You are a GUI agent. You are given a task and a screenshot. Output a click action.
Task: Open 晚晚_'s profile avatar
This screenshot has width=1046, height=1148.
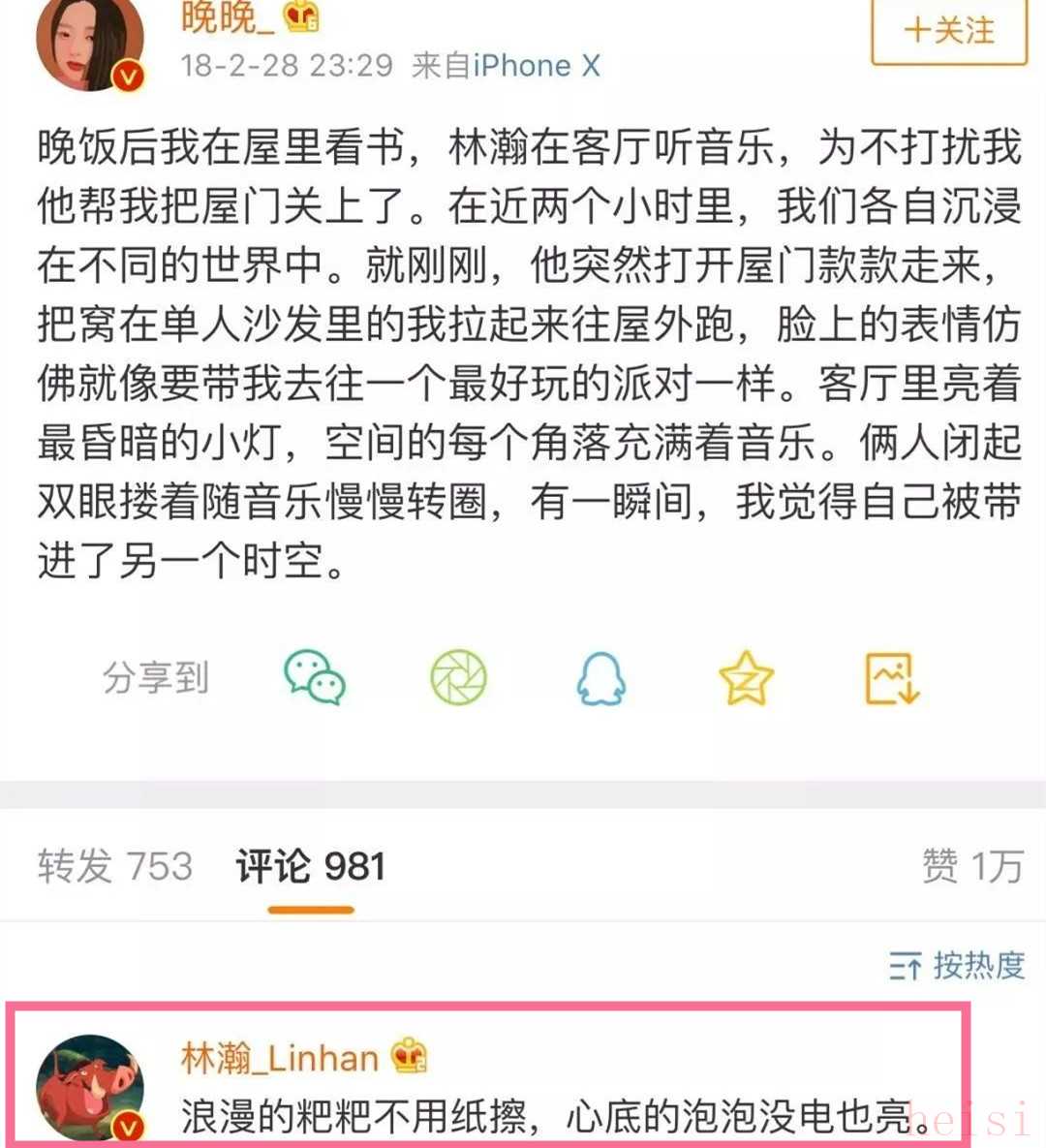tap(90, 44)
